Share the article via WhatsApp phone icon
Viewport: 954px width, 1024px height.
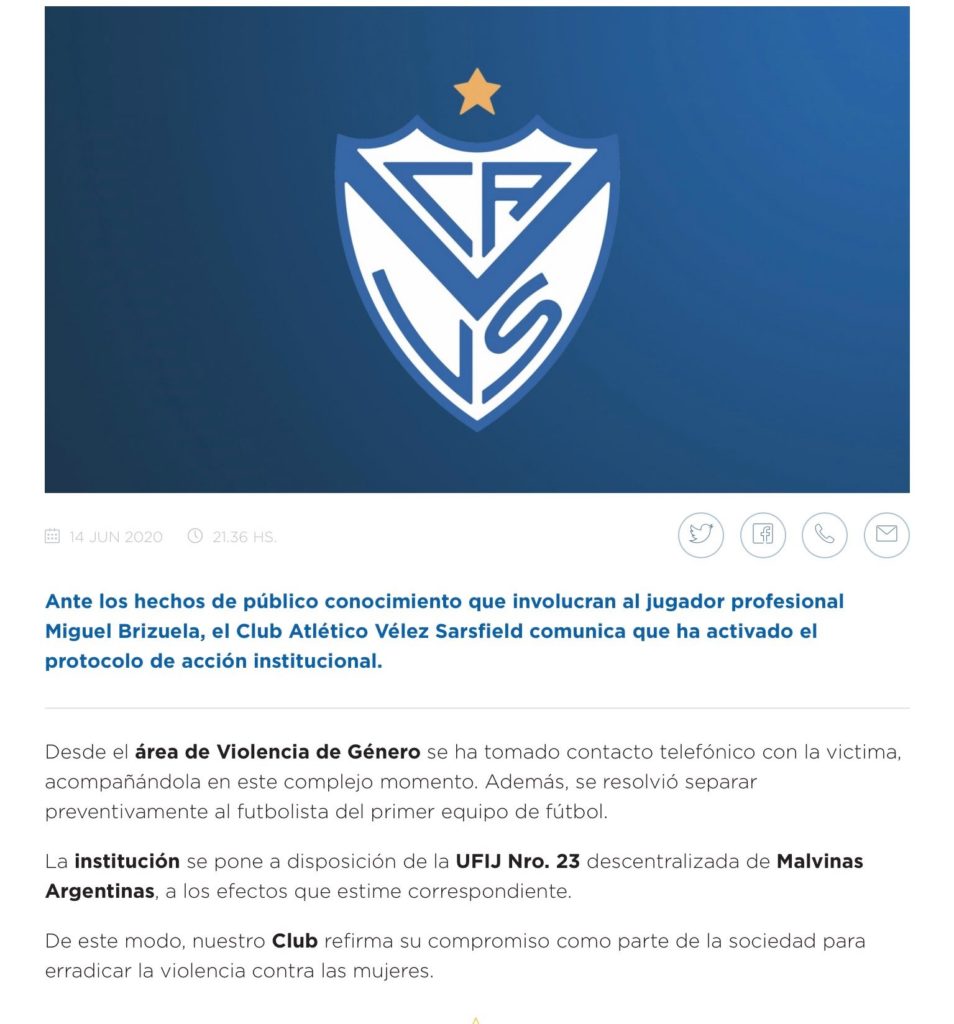(x=824, y=534)
